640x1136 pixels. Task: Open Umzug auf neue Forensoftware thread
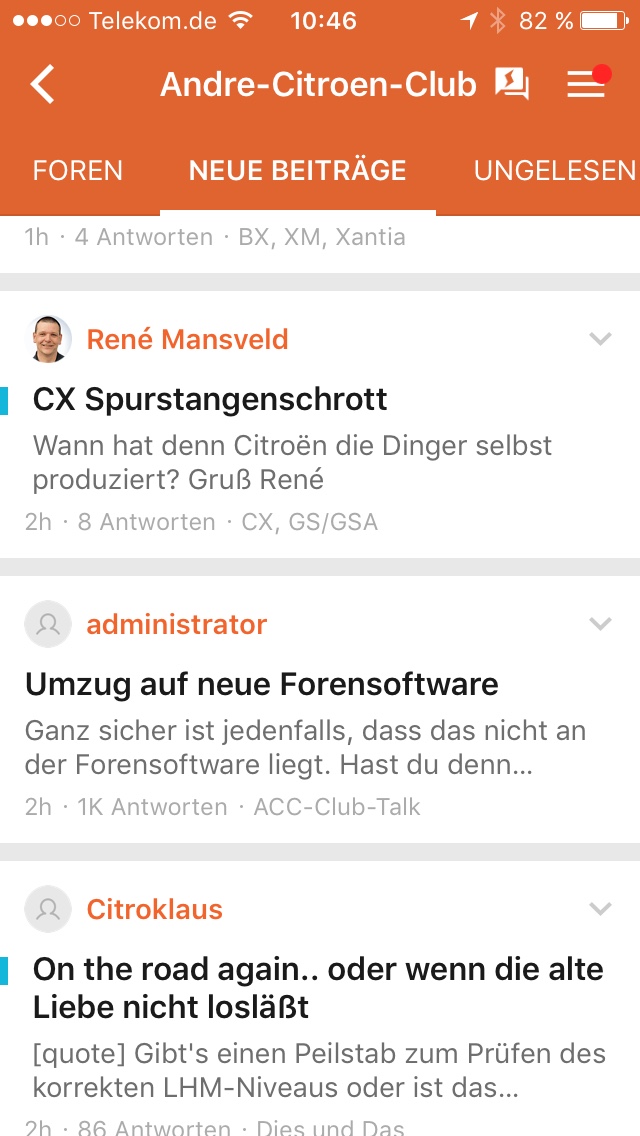tap(262, 684)
